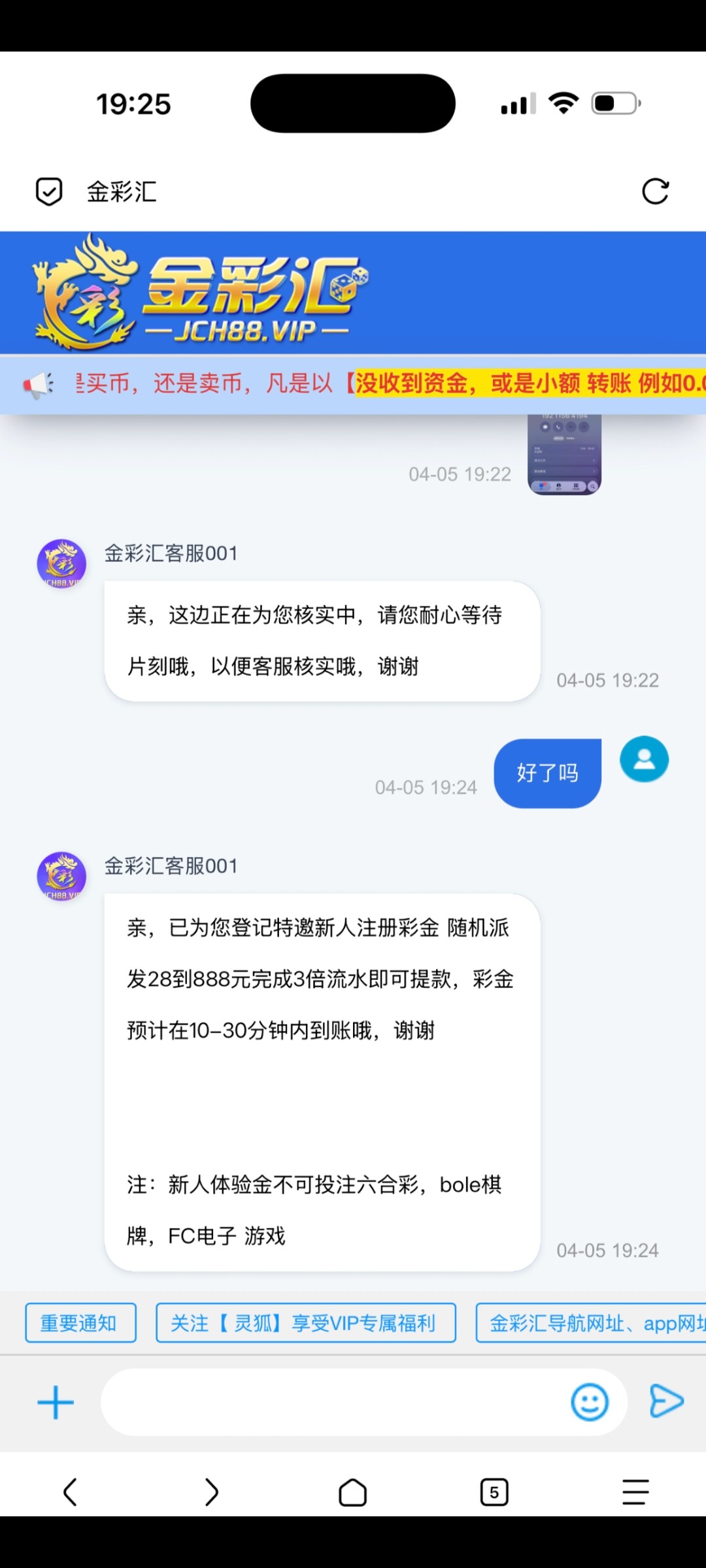Go forward to the next page
Viewport: 706px width, 1568px height.
211,1492
